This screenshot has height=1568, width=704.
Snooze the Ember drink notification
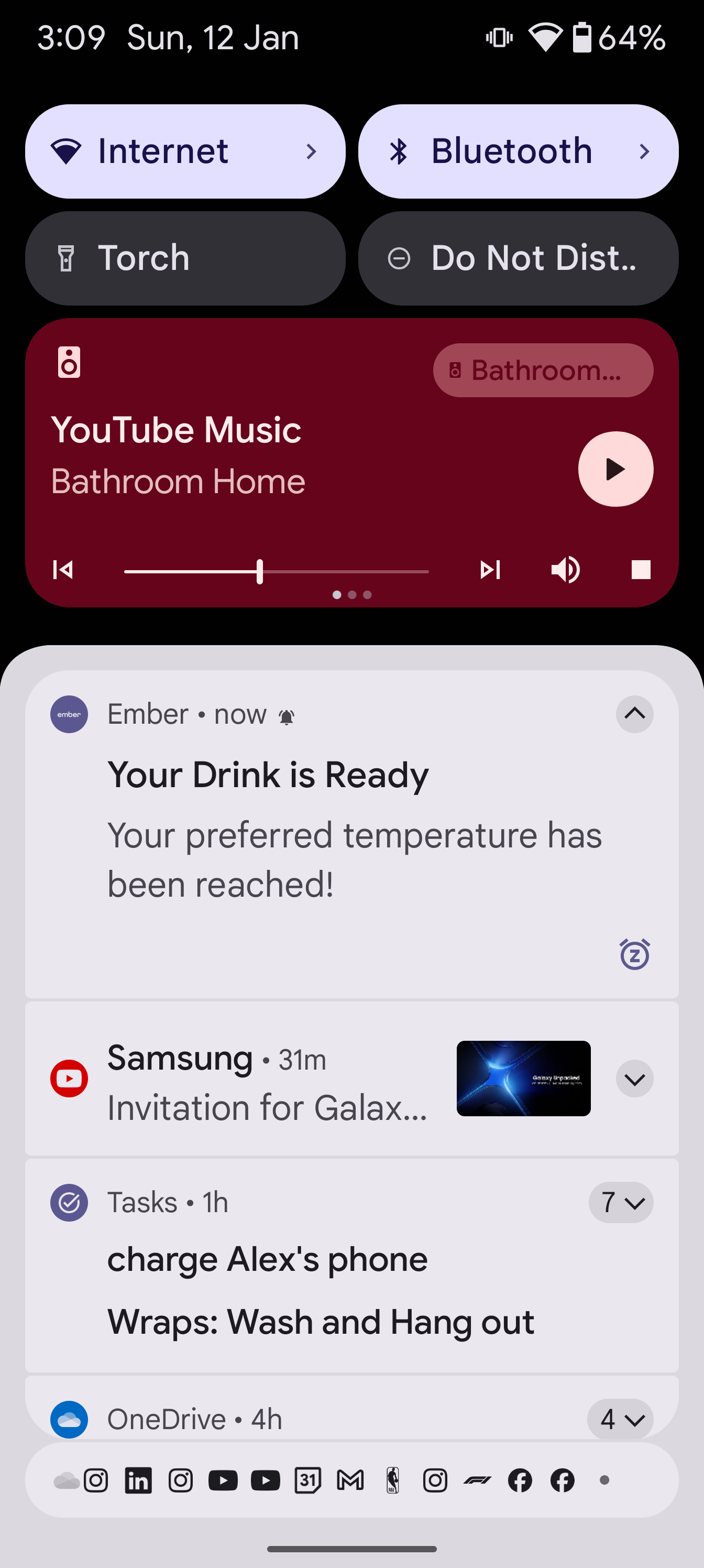(635, 954)
